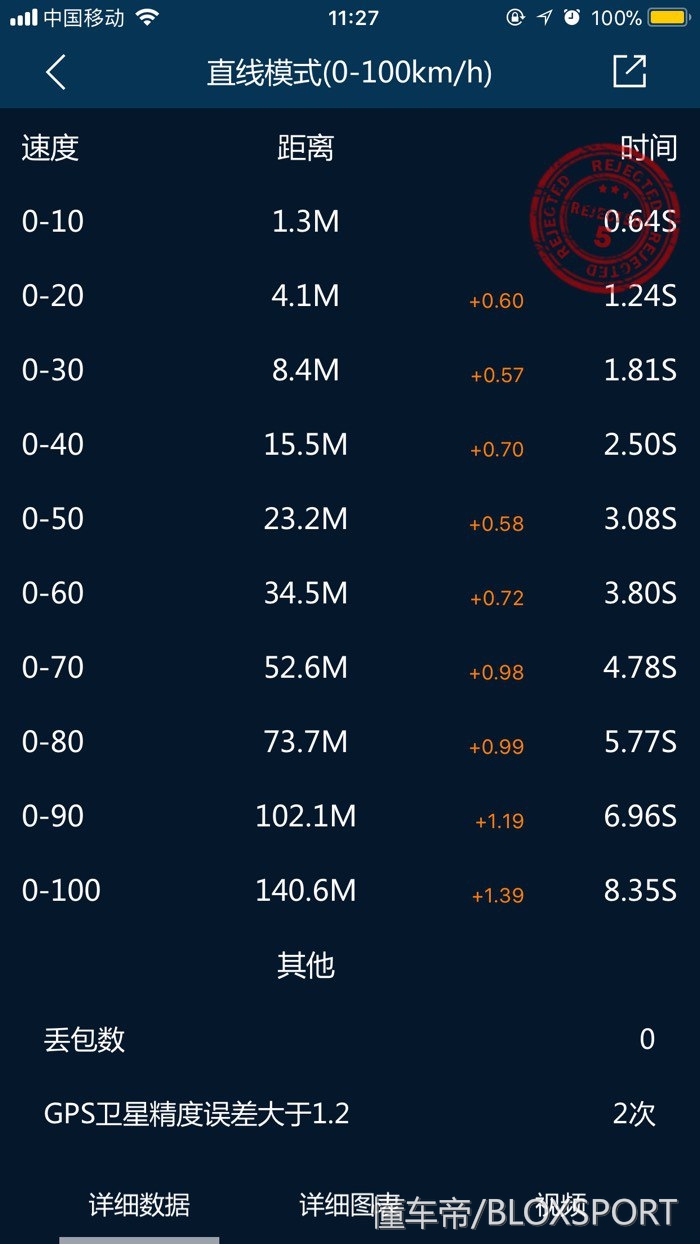Go back using the top-left arrow

[x=56, y=72]
